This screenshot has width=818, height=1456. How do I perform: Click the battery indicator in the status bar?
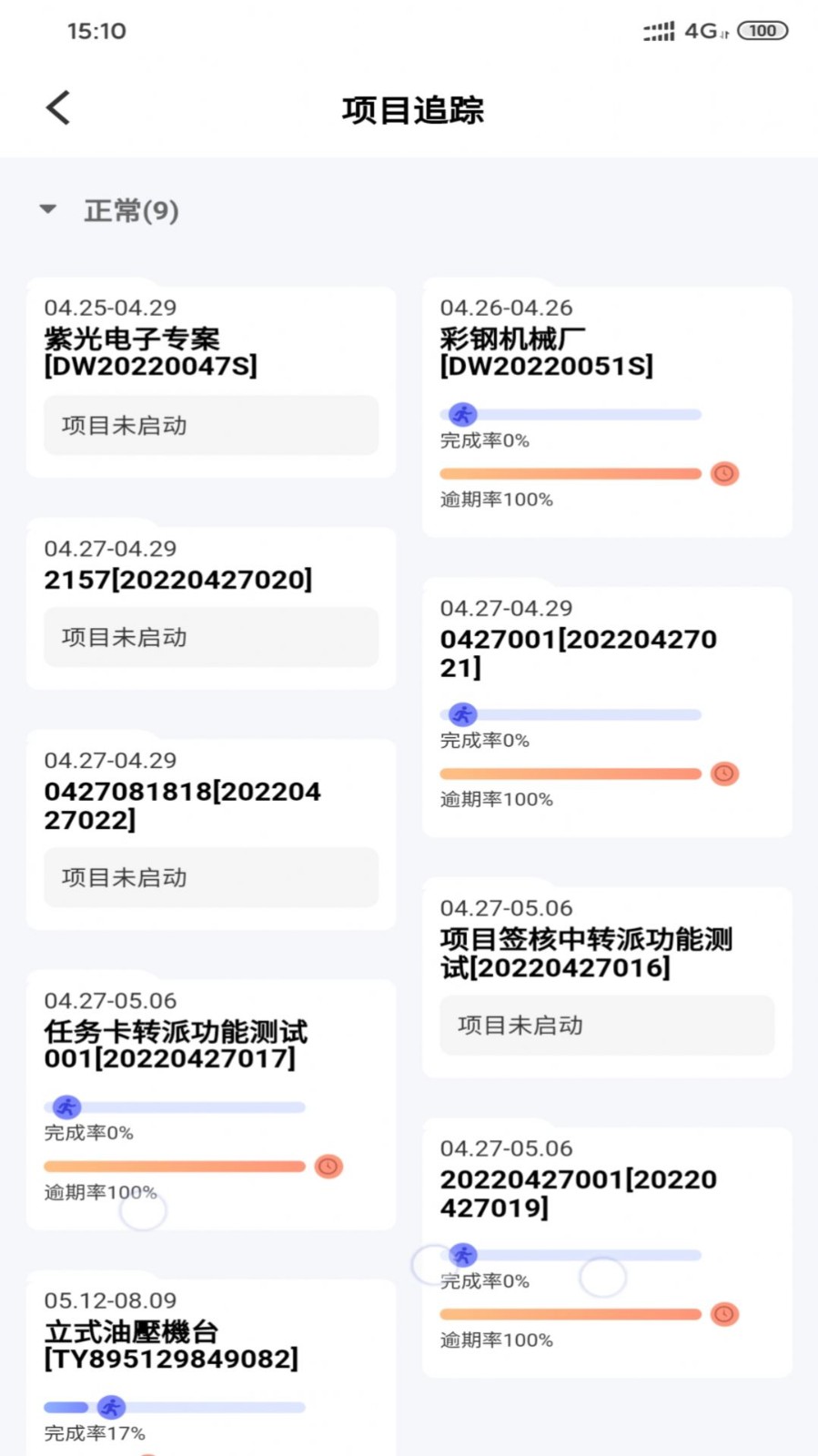coord(762,30)
